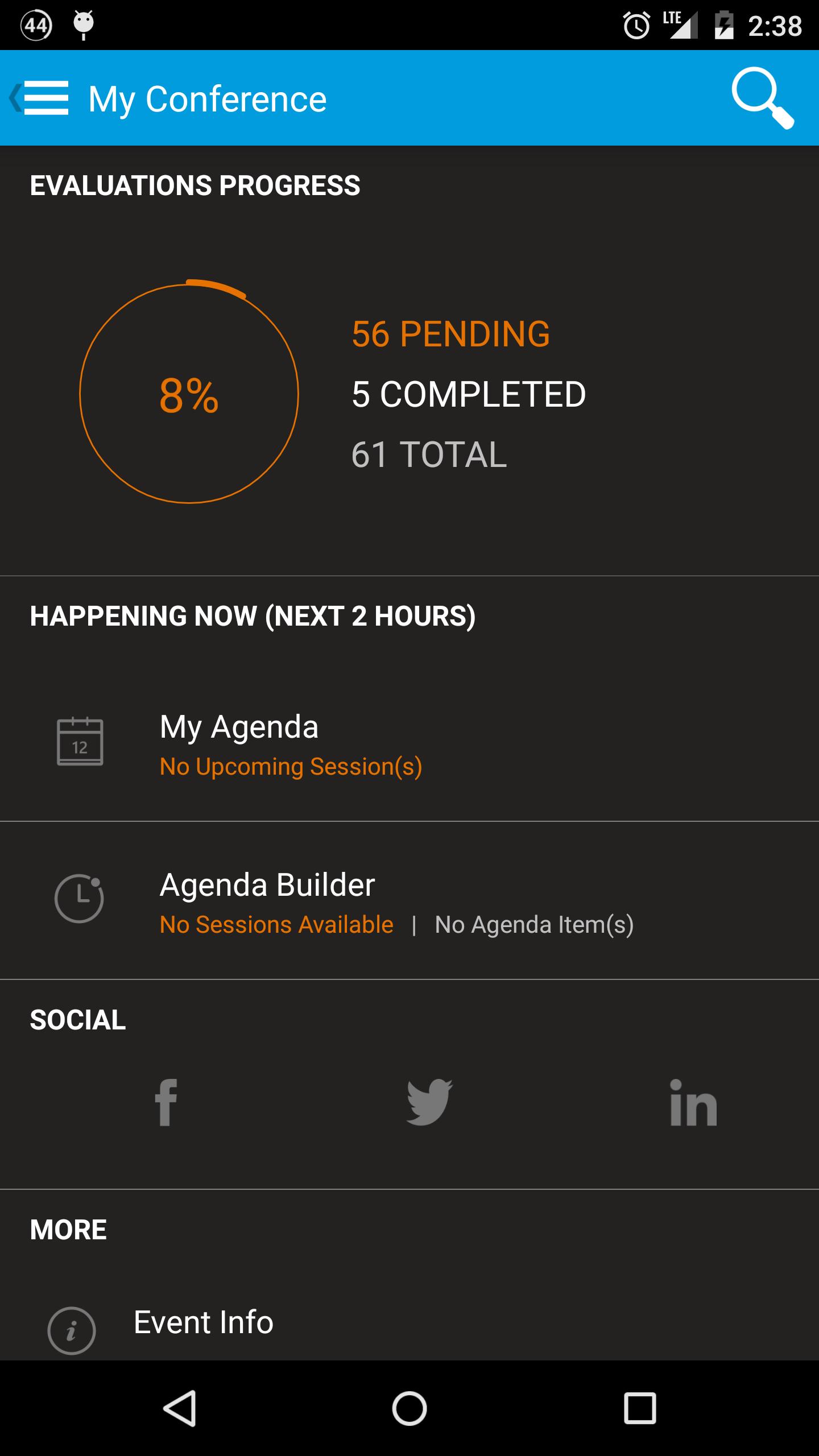Open the LinkedIn social icon
This screenshot has height=1456, width=819.
(693, 1101)
